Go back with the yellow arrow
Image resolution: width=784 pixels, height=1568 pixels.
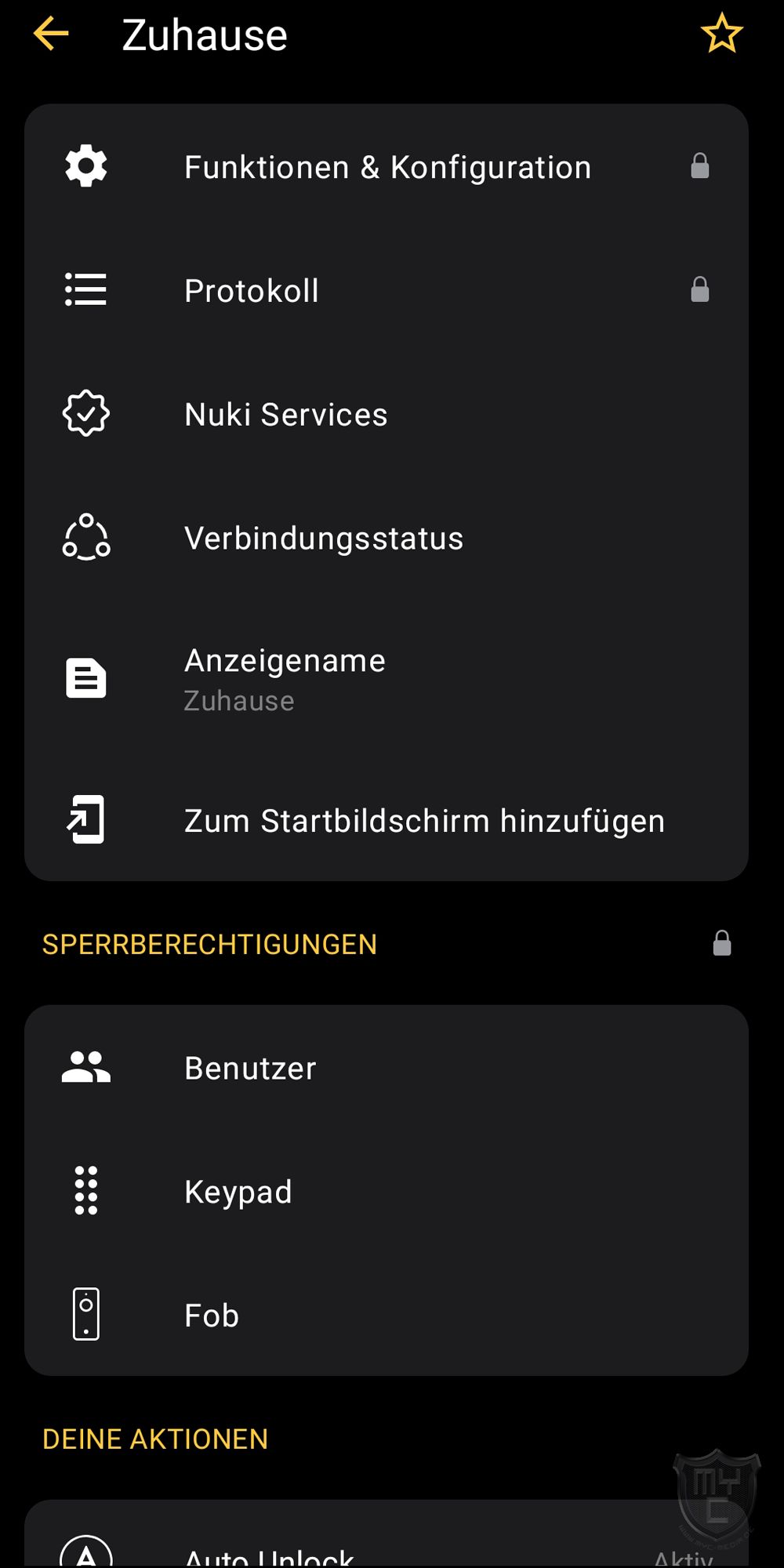click(x=52, y=34)
